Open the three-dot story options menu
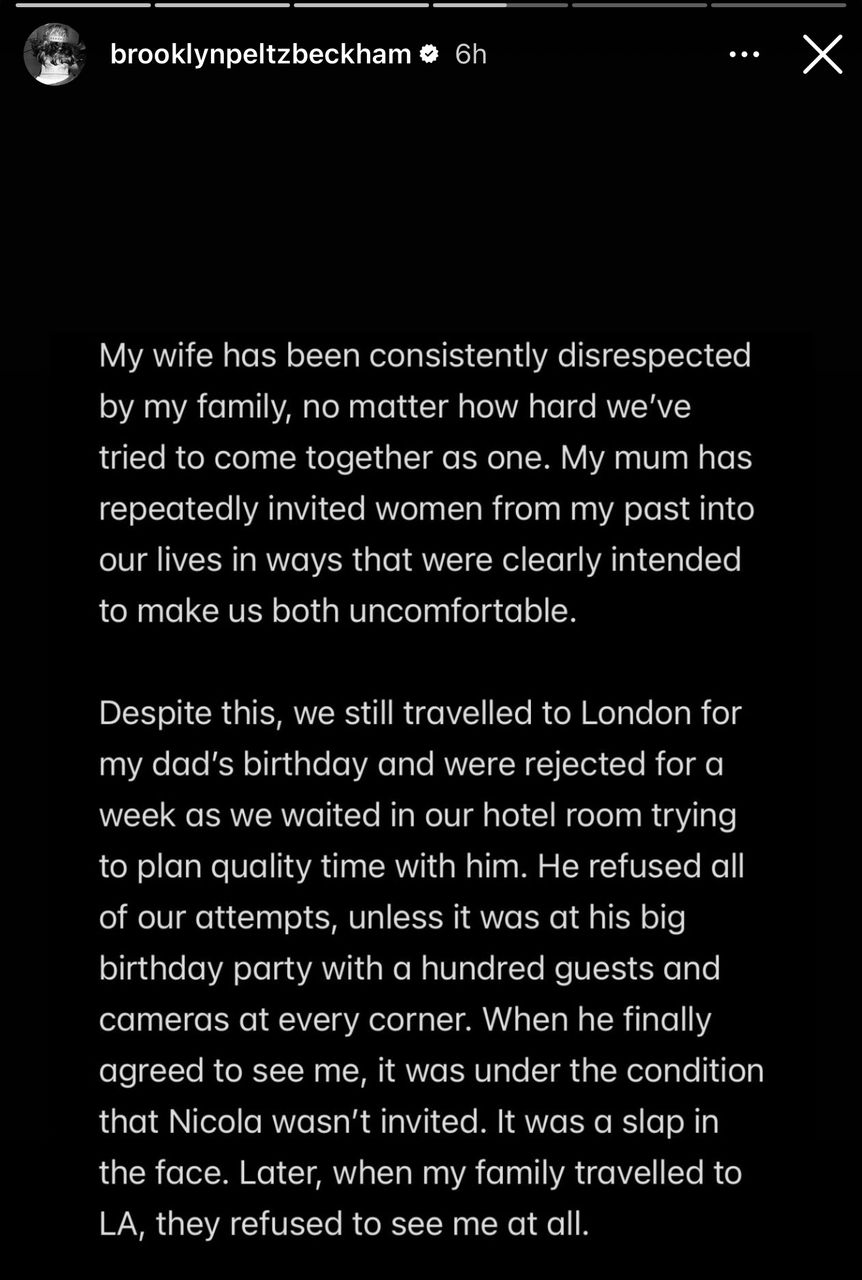Screen dimensions: 862x1280 coord(744,54)
